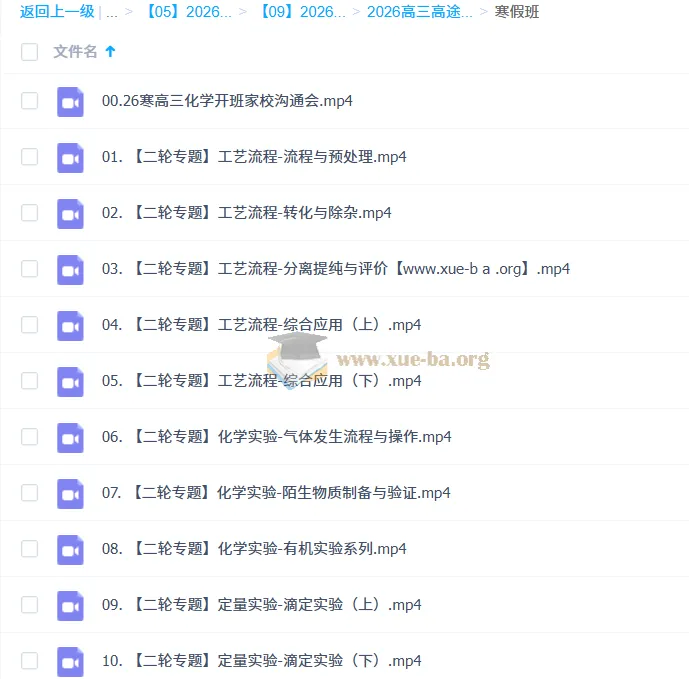The image size is (689, 679).
Task: Open 00.26寒高三化学开班家校沟通会.mp4
Action: [x=227, y=101]
